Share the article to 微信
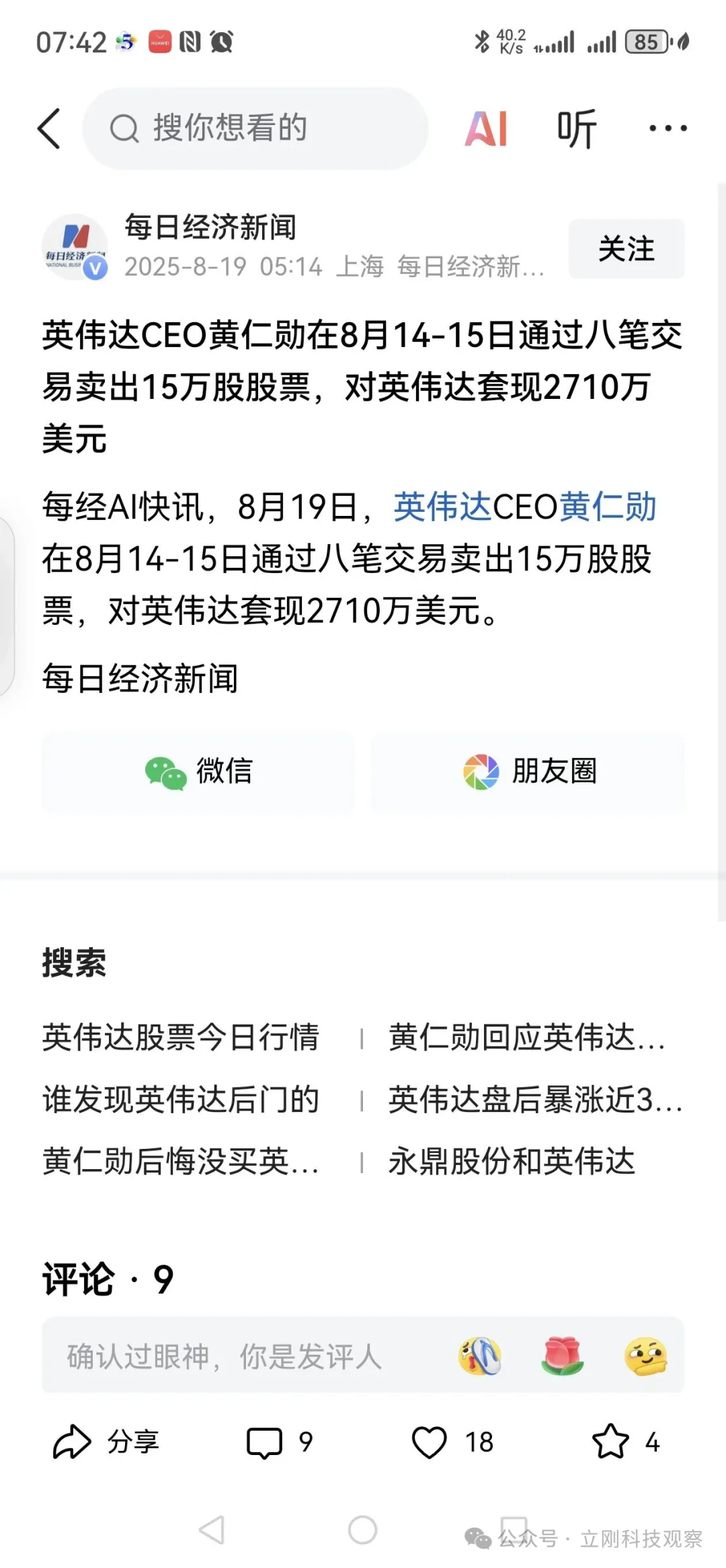The height and width of the screenshot is (1568, 726). coord(198,771)
